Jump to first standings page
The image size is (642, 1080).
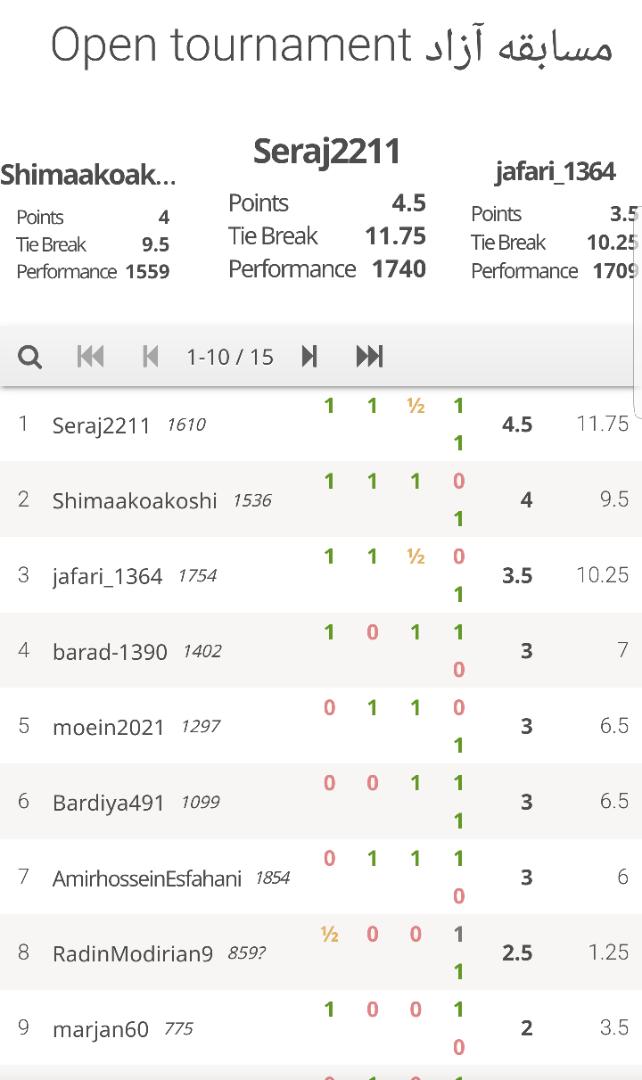coord(90,357)
